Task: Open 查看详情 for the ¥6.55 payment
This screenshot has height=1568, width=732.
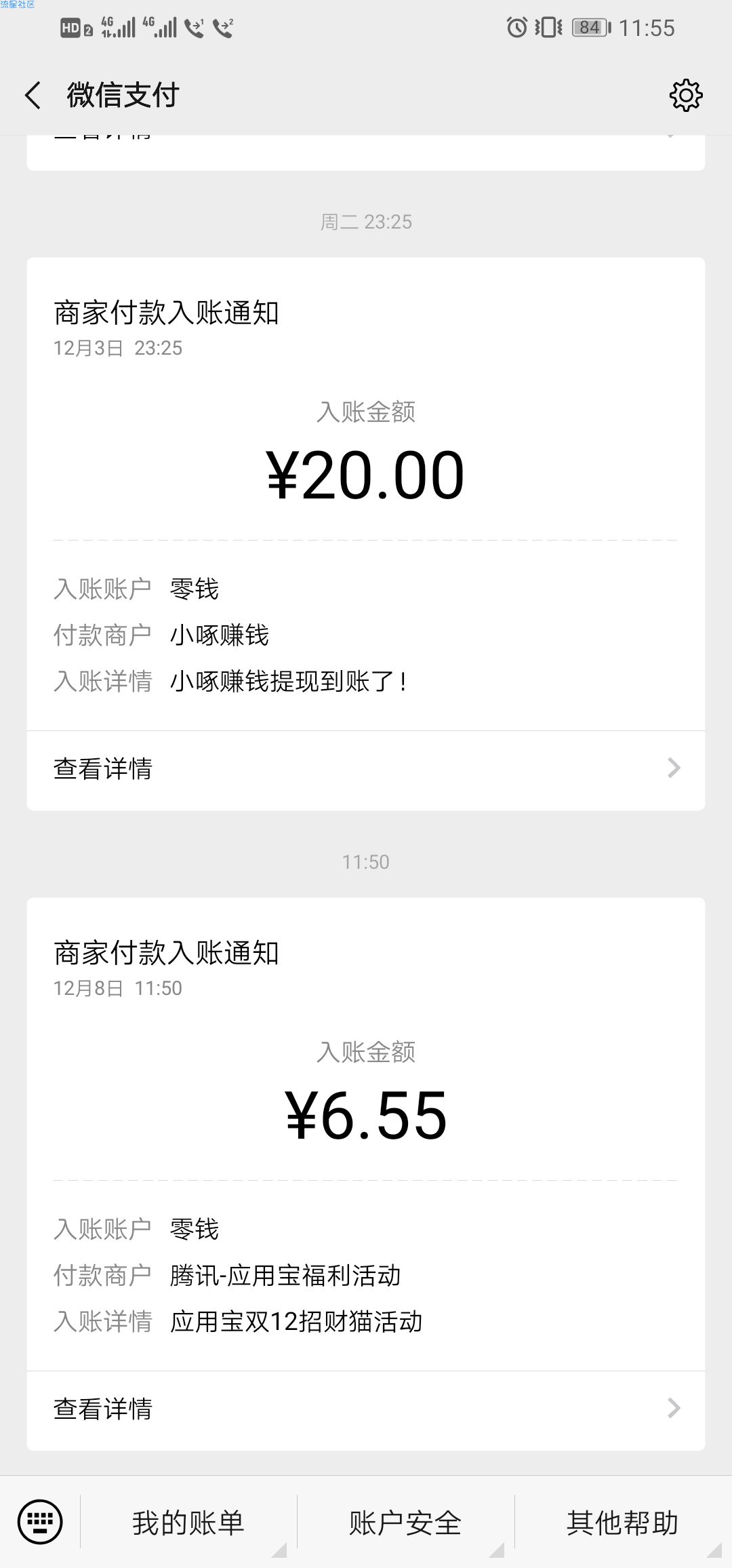Action: (x=366, y=1410)
